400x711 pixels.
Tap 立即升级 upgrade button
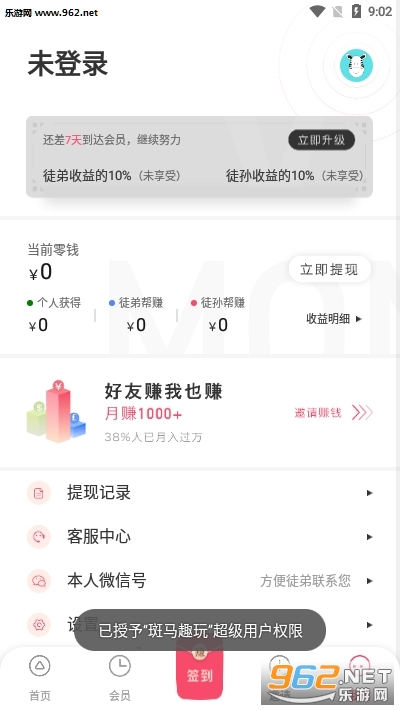[322, 140]
